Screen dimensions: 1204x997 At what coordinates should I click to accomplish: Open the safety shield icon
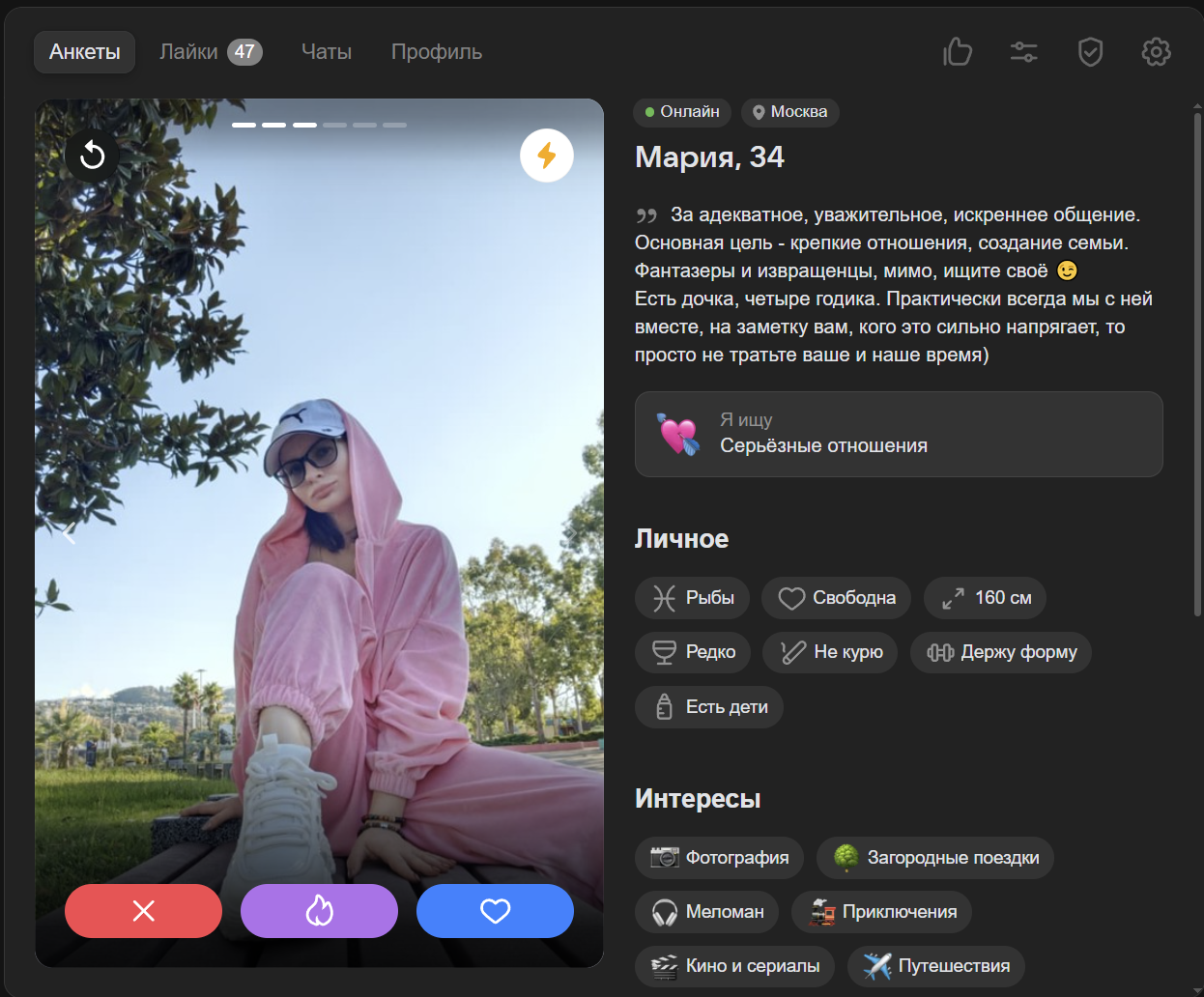click(x=1090, y=52)
